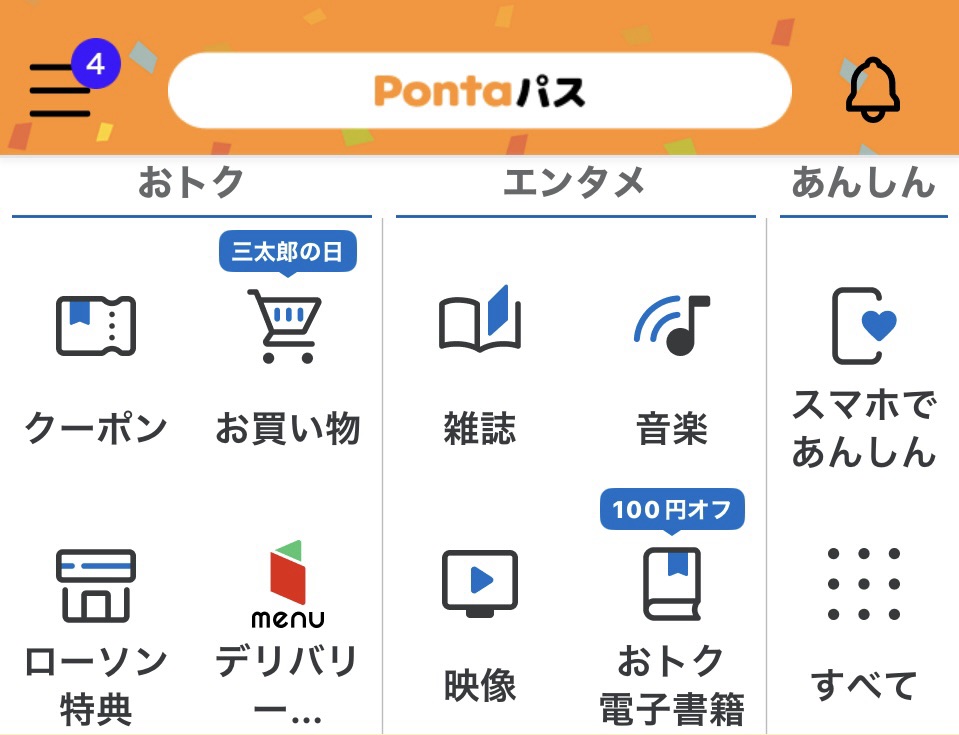Open the hamburger menu with badge
The image size is (959, 735).
pos(62,90)
